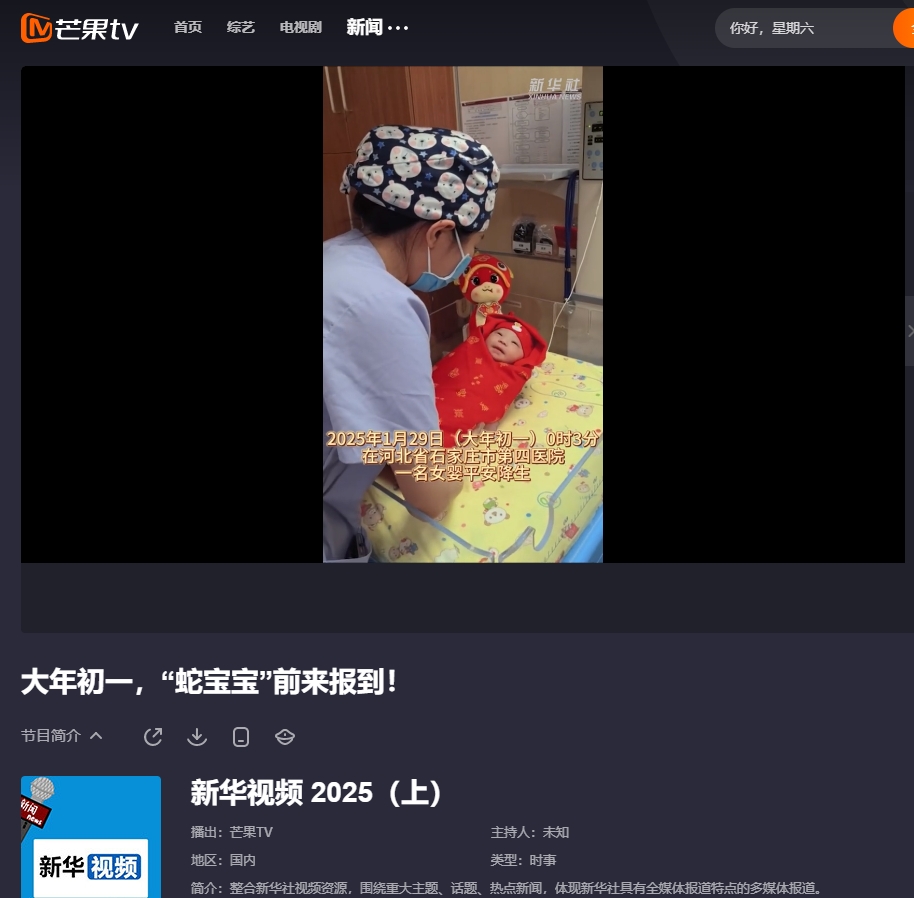The image size is (914, 898).
Task: Expand the side panel arrow beside the player
Action: coord(908,331)
